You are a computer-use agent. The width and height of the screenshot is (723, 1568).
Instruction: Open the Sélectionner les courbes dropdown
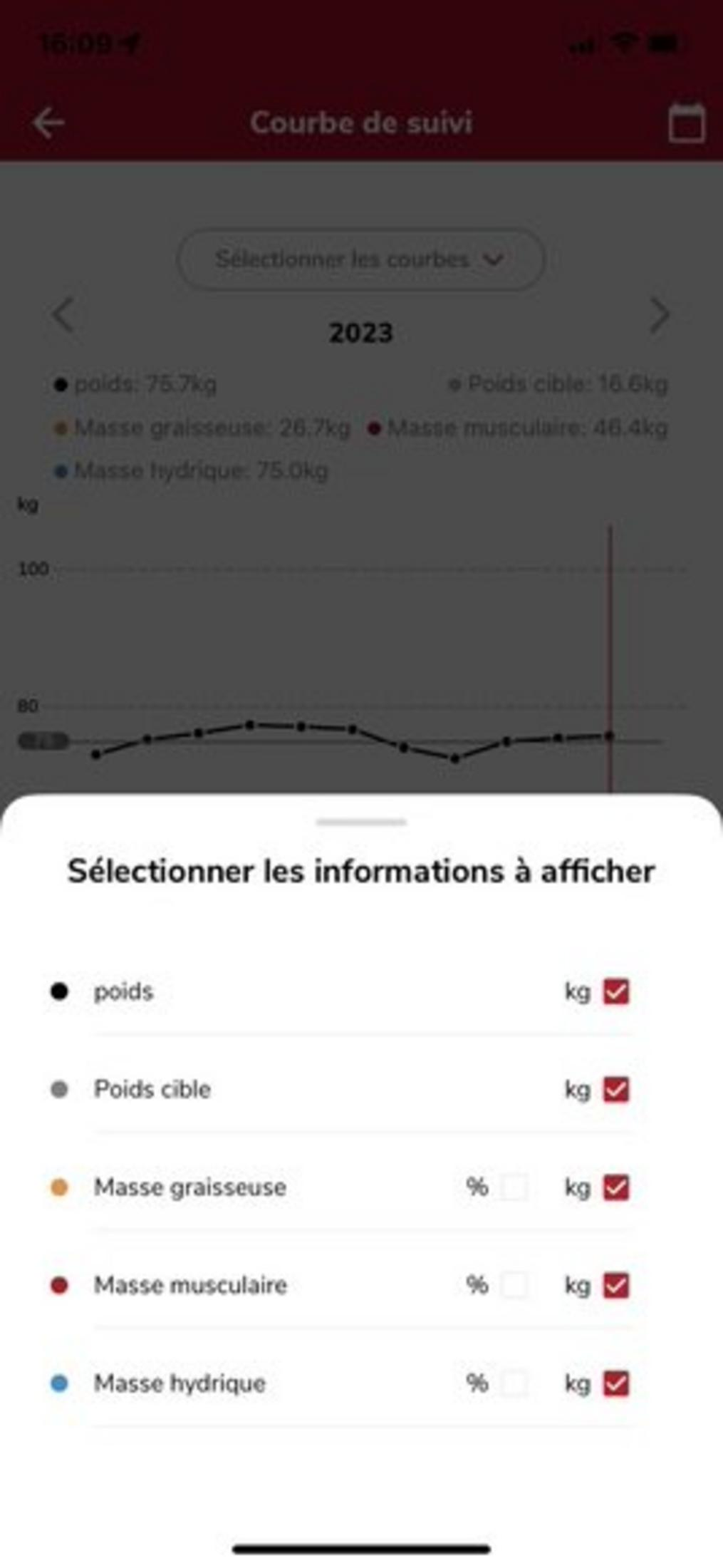pos(360,259)
